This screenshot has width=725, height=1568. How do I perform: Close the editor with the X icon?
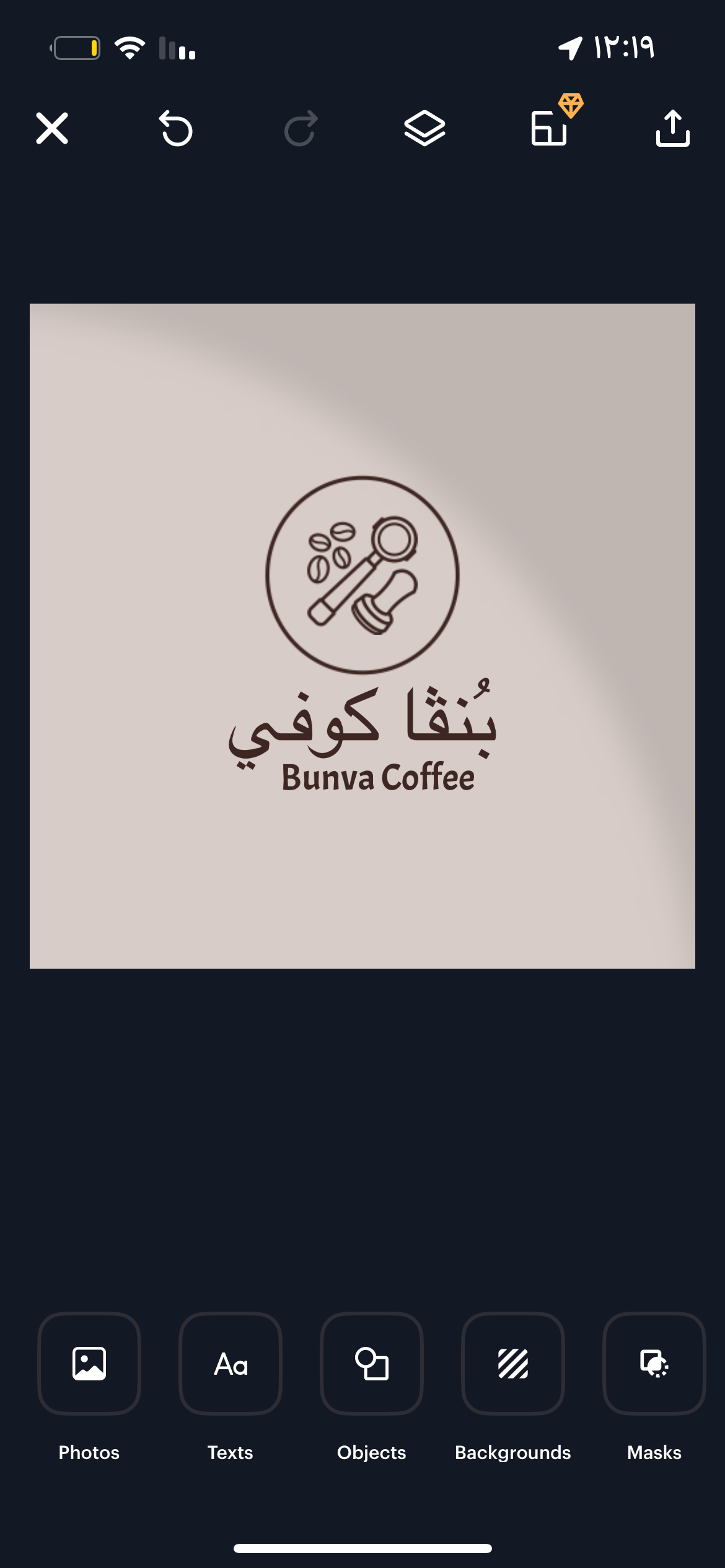point(52,128)
